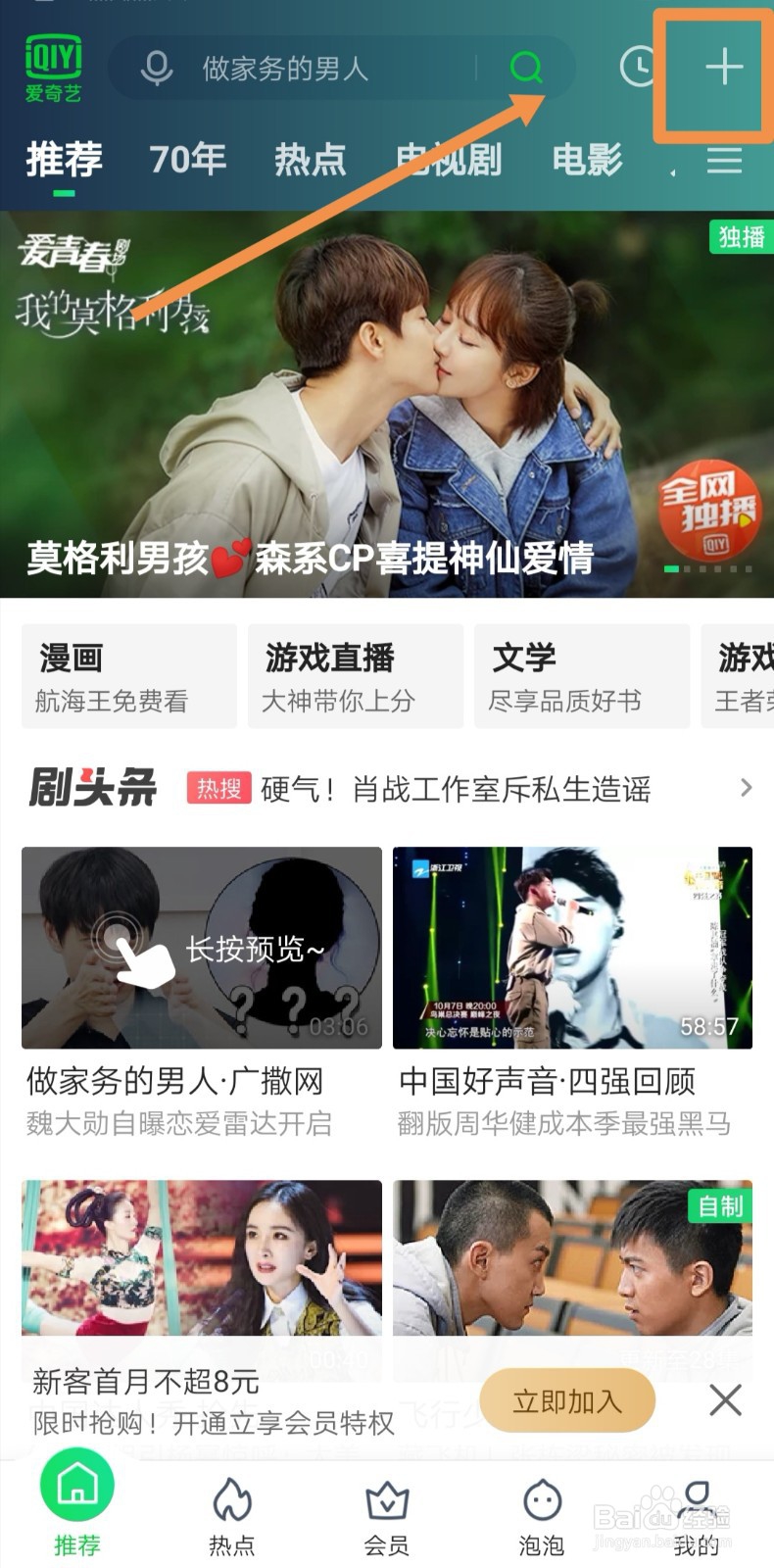Viewport: 774px width, 1568px height.
Task: Play 中国好声音·四强回顾 video thumbnail
Action: tap(572, 948)
